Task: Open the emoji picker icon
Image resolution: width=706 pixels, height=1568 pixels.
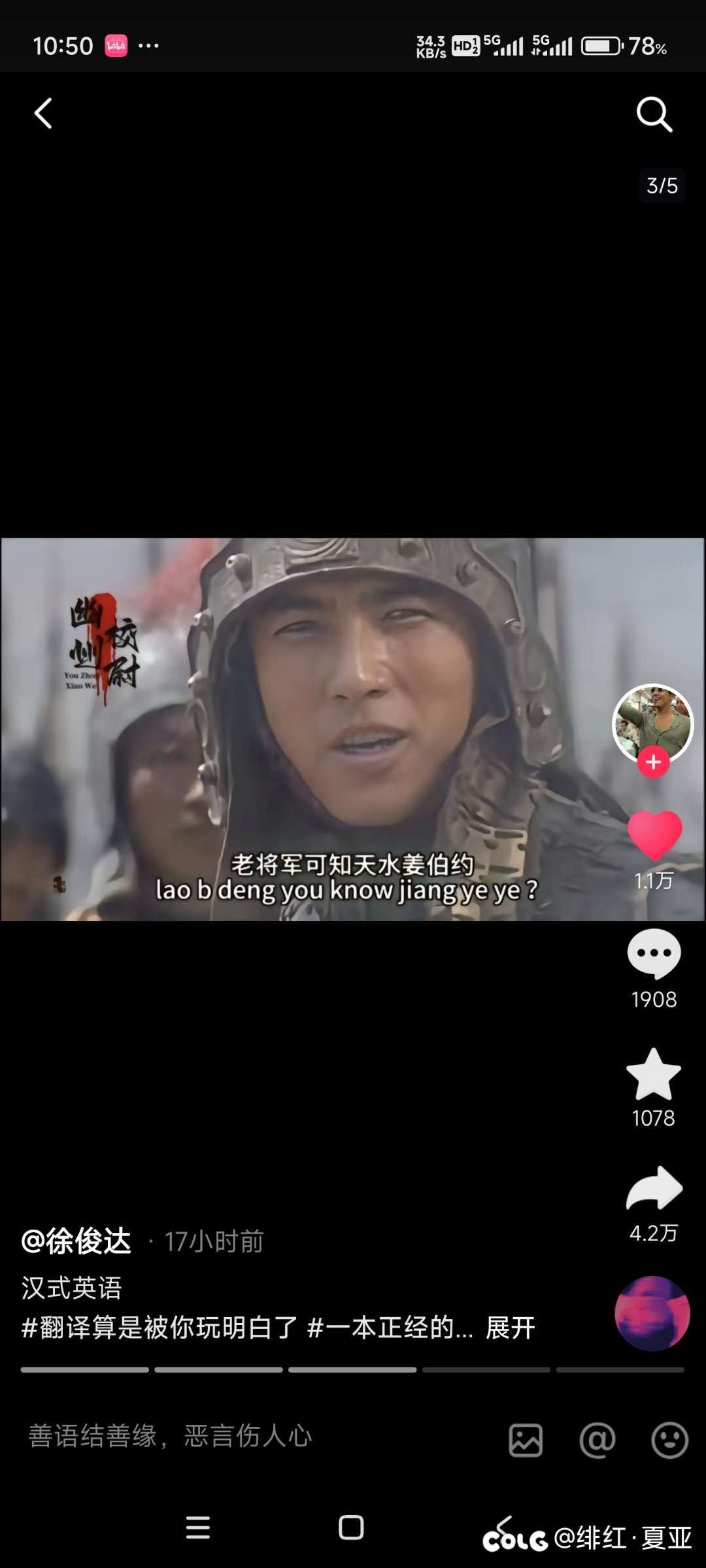Action: click(670, 1440)
